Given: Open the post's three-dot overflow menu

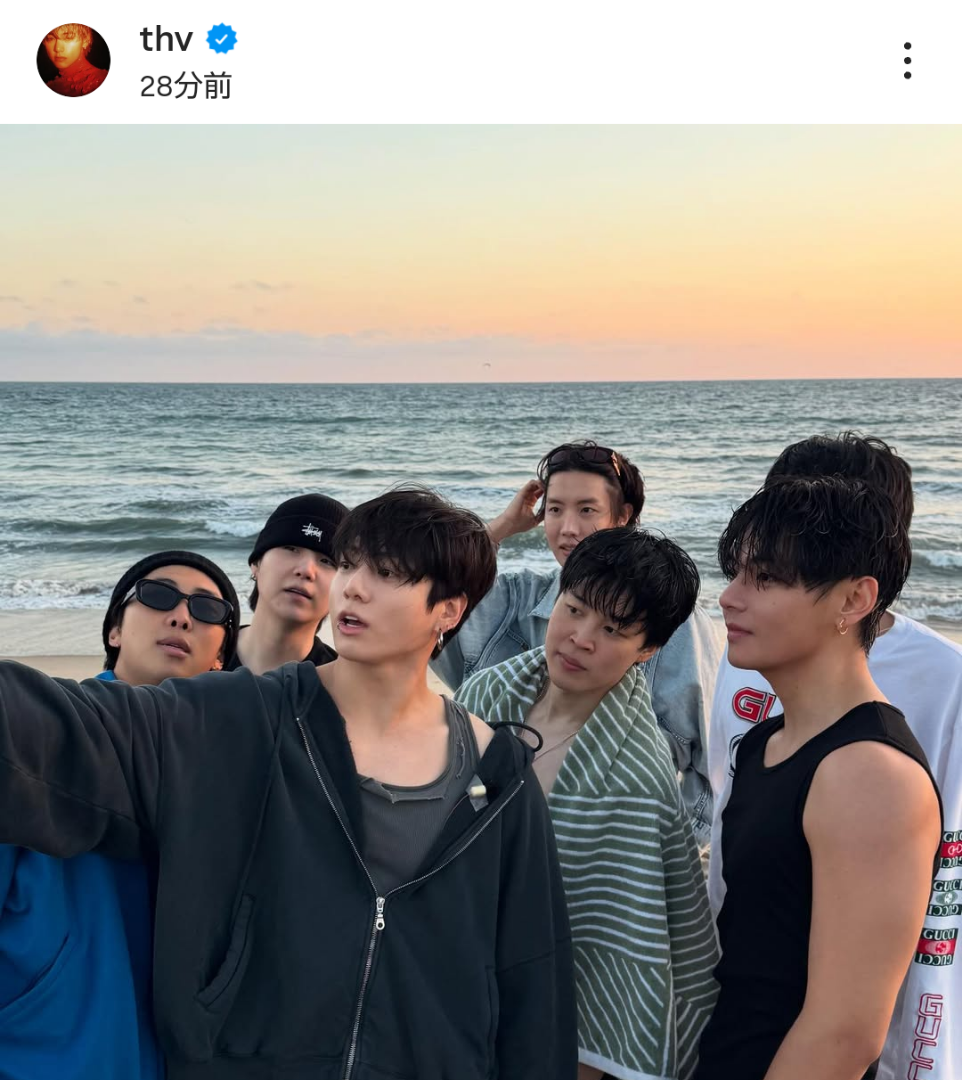Looking at the screenshot, I should click(906, 61).
